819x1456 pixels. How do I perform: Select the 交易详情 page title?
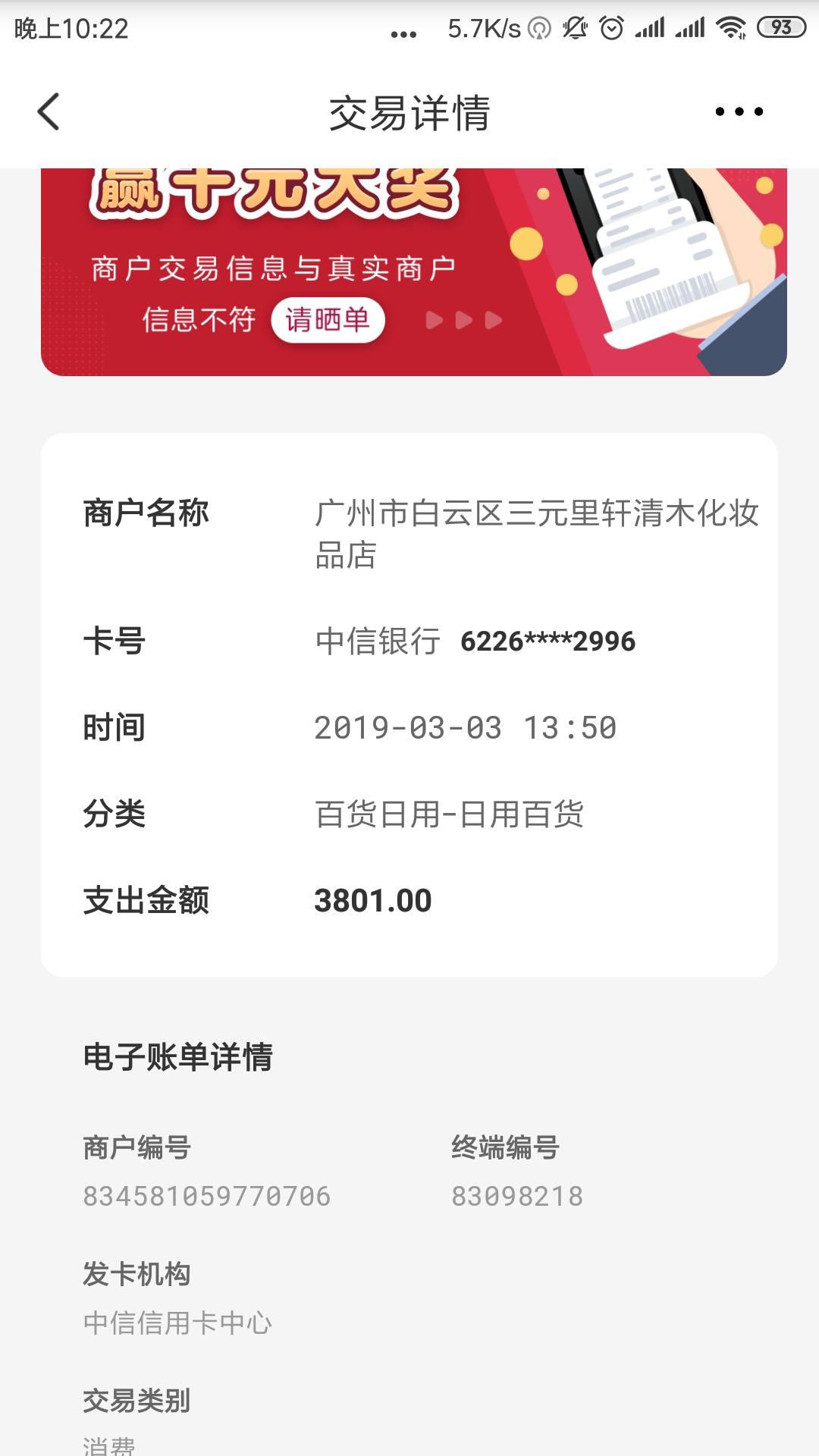click(x=409, y=111)
